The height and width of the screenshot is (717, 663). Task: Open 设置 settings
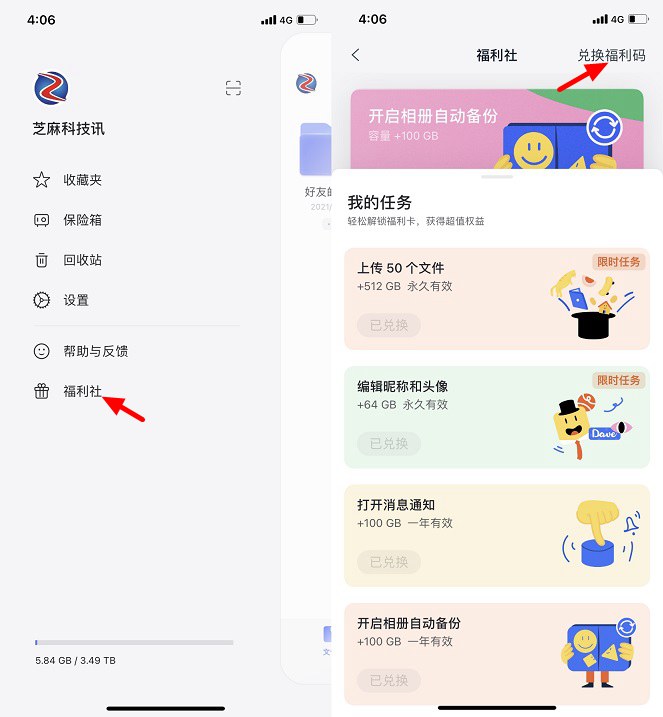76,300
